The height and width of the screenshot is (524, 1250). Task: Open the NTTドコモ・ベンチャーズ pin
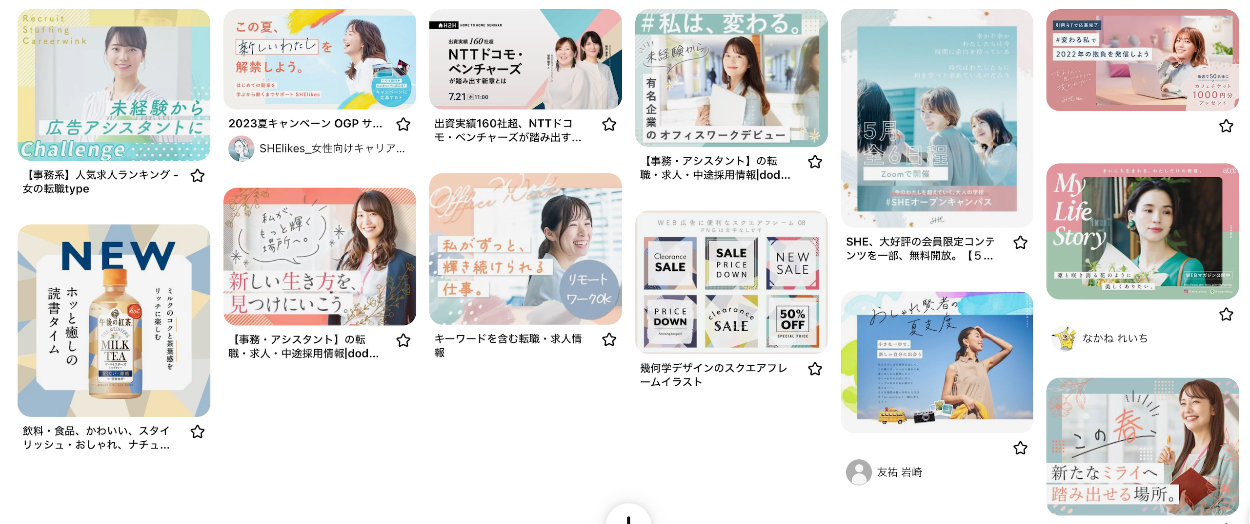click(525, 60)
